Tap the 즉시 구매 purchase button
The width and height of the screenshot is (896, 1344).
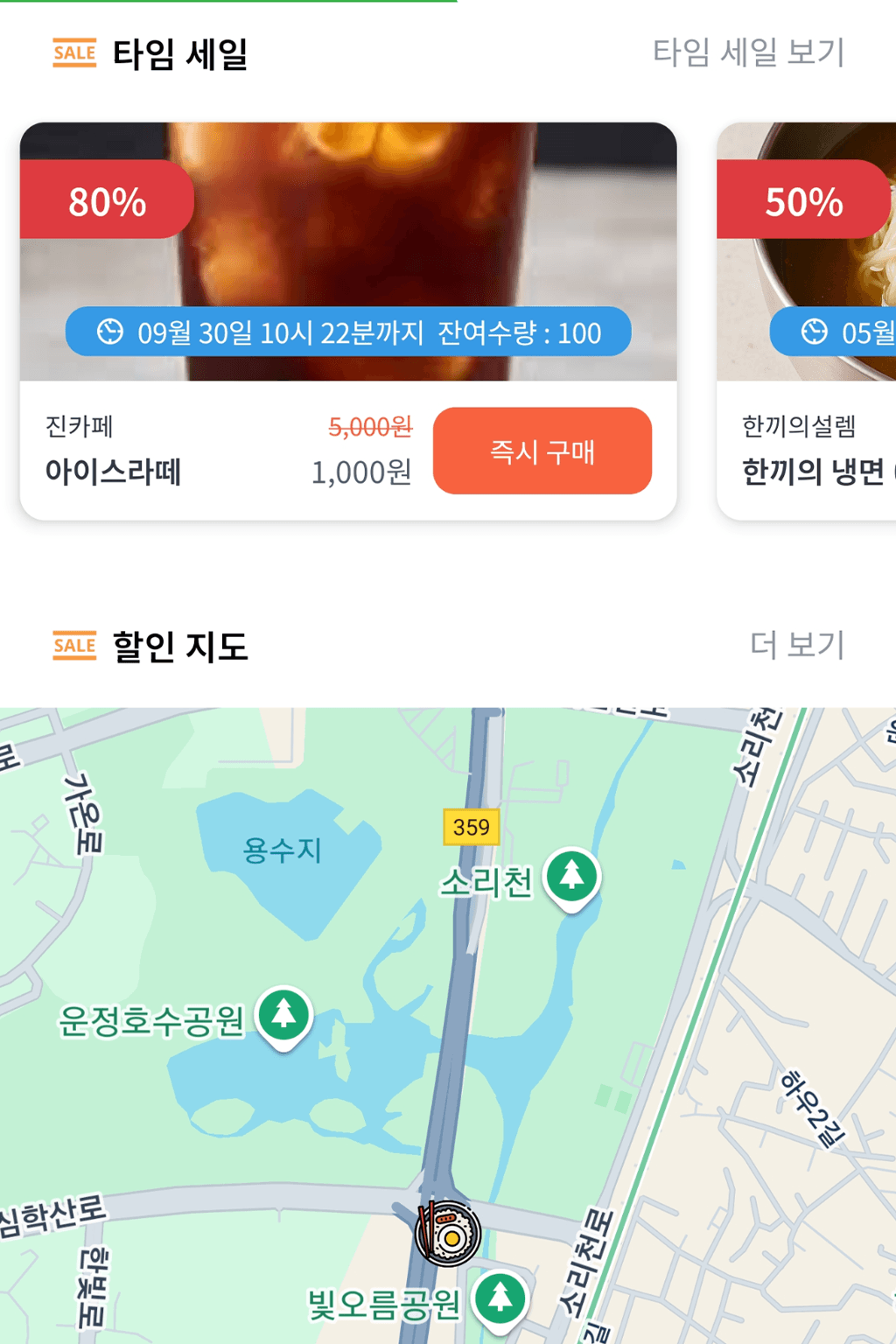click(543, 451)
